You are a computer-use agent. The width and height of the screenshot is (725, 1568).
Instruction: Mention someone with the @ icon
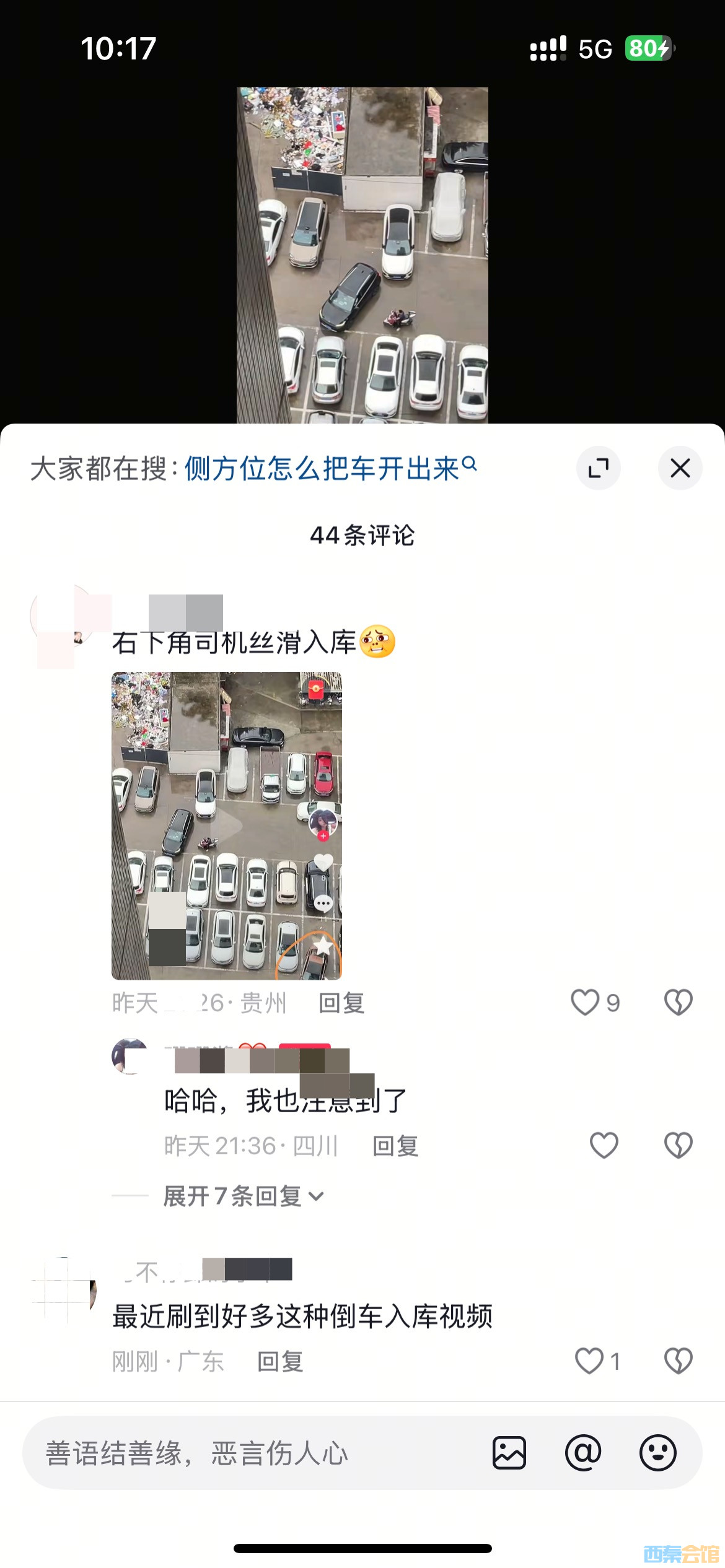pos(583,1453)
